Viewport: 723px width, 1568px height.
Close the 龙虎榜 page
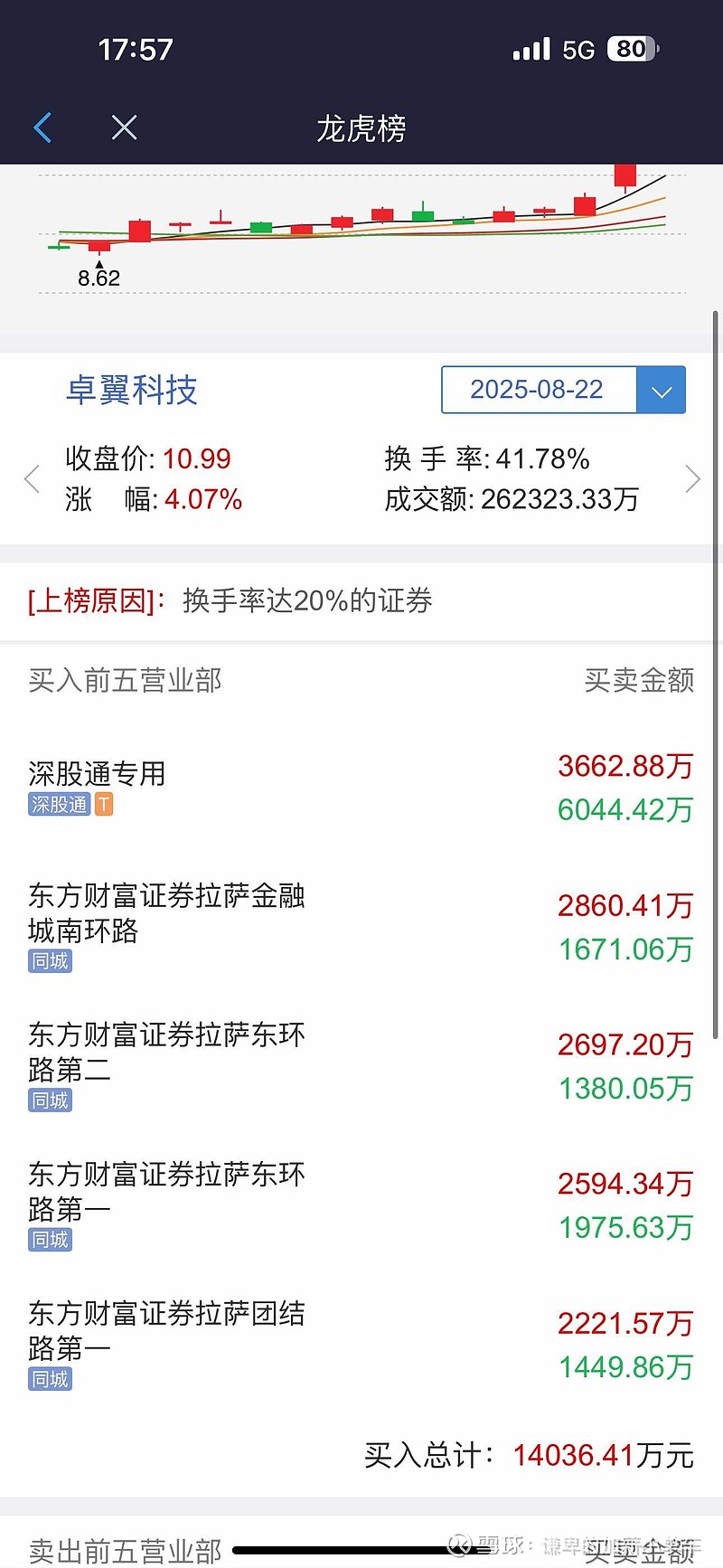point(124,128)
